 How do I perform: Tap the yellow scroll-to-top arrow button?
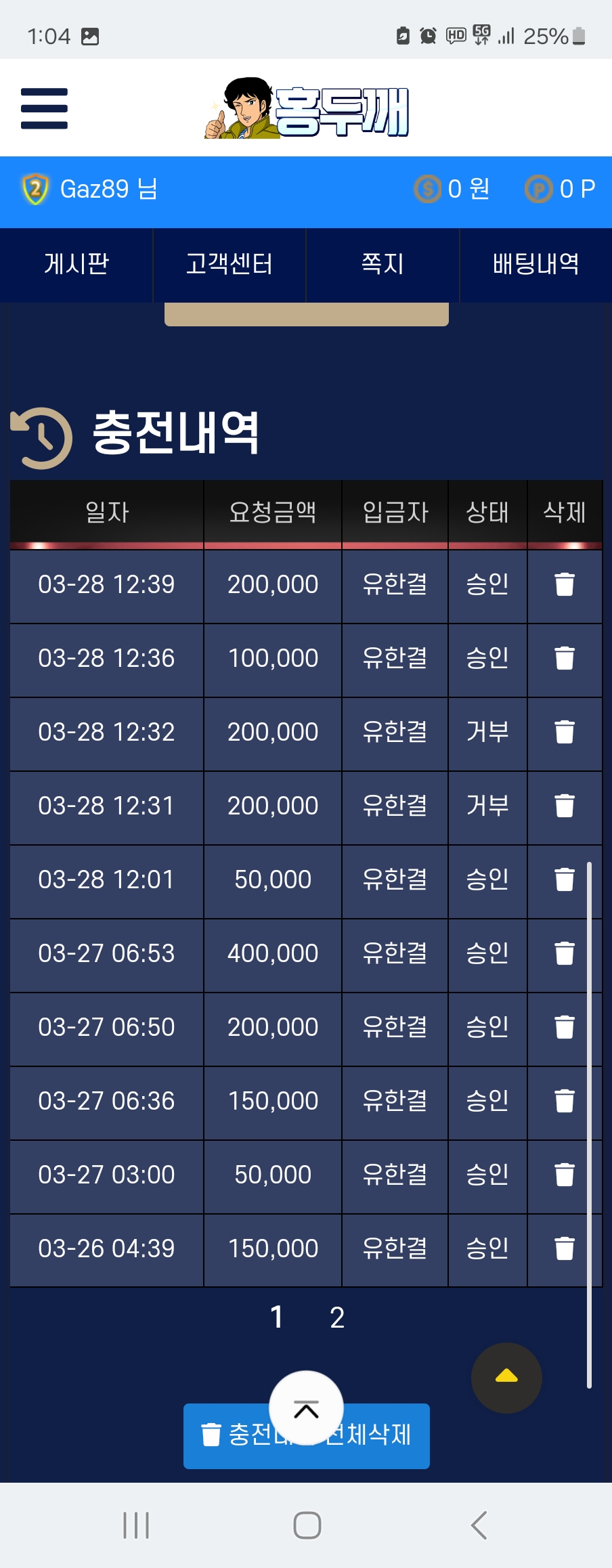(x=506, y=1377)
